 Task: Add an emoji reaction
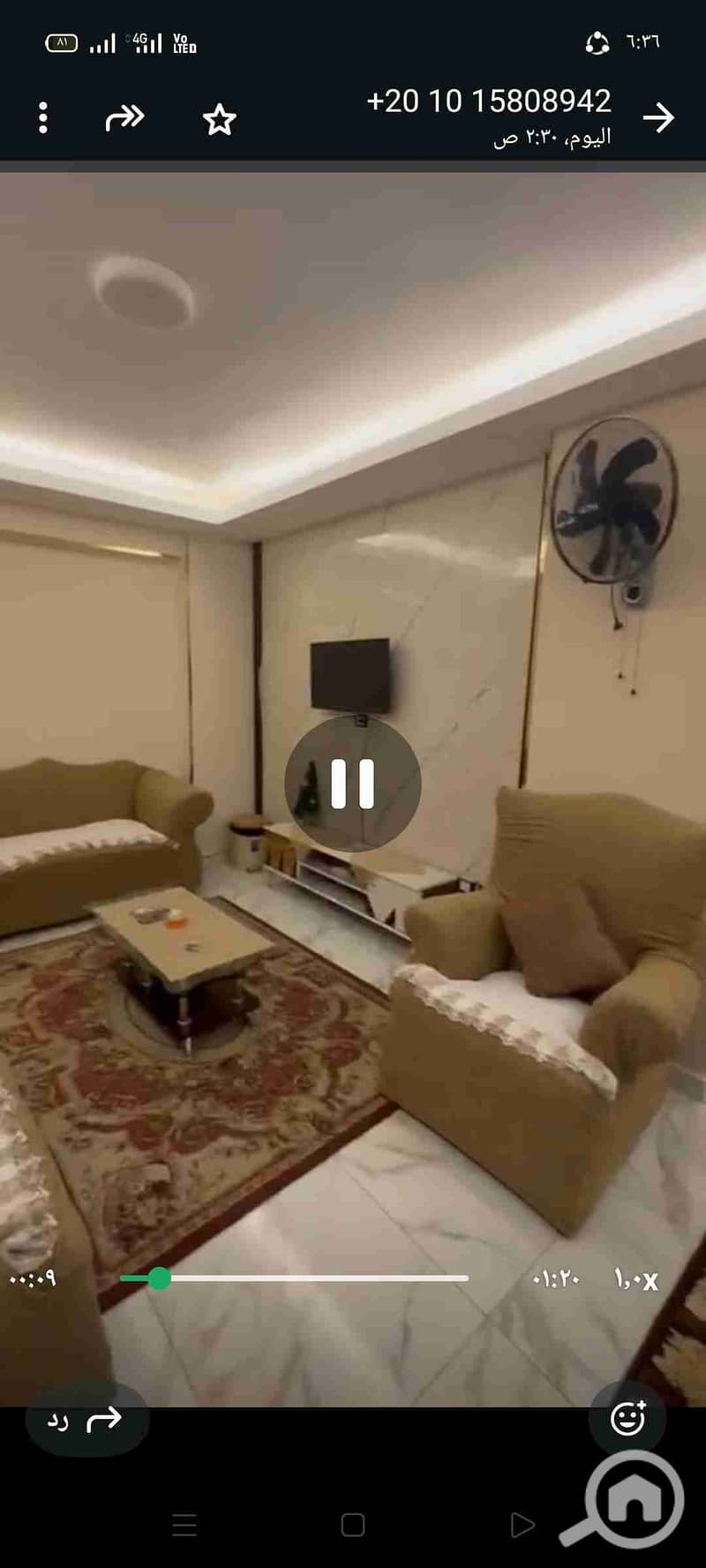[x=627, y=1418]
